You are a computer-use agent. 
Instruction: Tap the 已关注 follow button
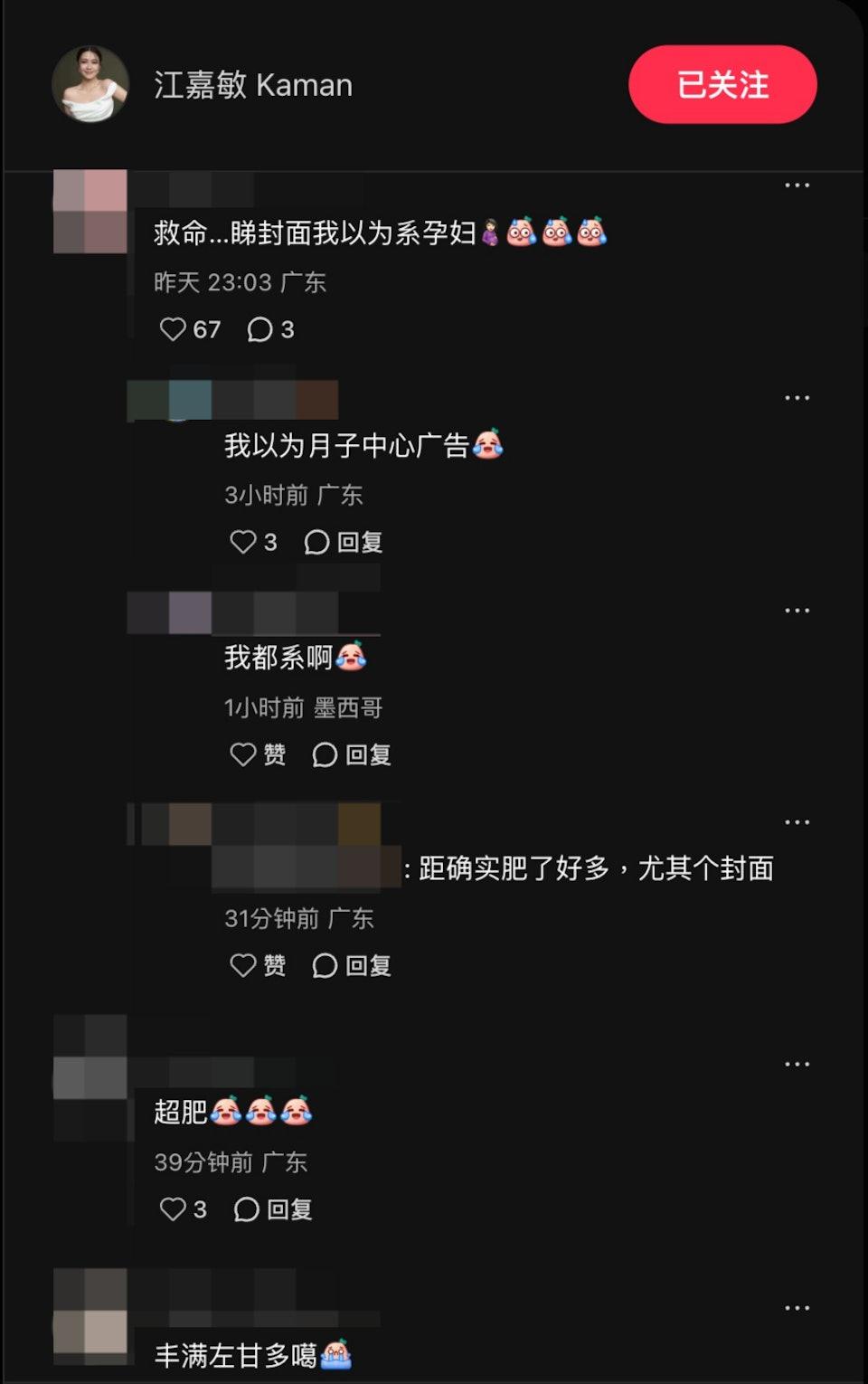pyautogui.click(x=722, y=84)
